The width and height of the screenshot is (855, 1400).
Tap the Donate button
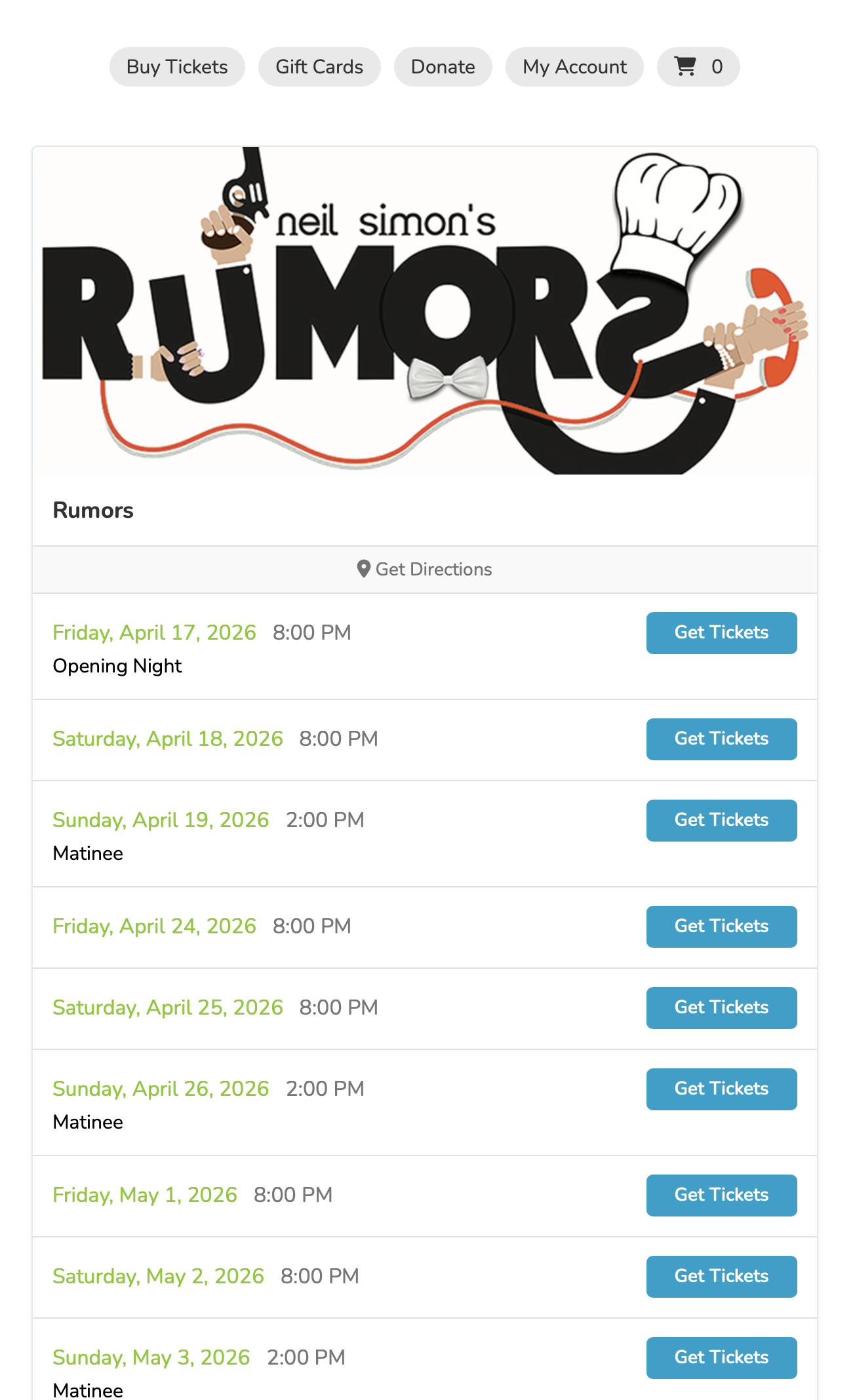[x=443, y=67]
